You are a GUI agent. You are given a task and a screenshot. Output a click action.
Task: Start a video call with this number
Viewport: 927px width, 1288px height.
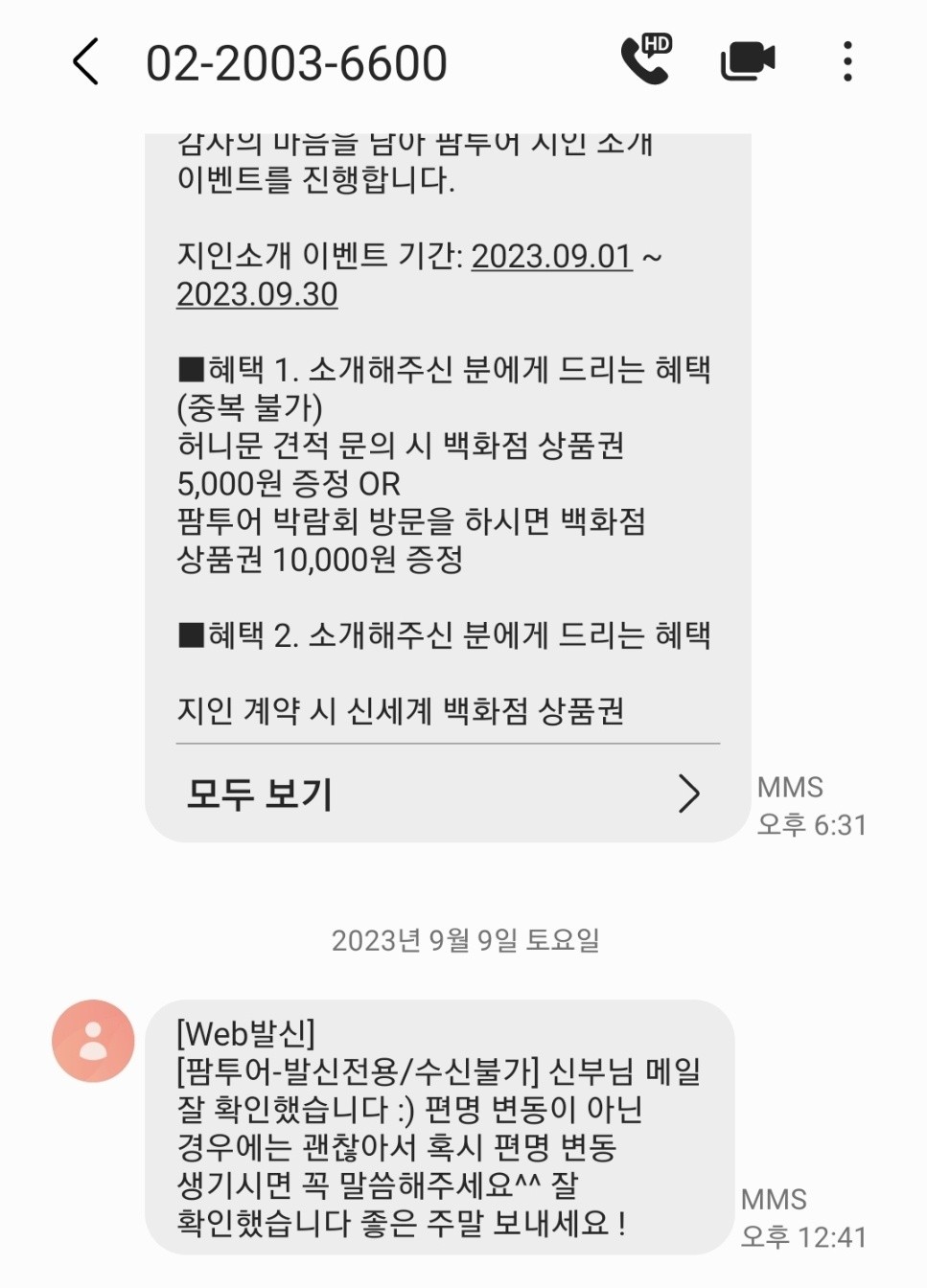click(x=747, y=61)
